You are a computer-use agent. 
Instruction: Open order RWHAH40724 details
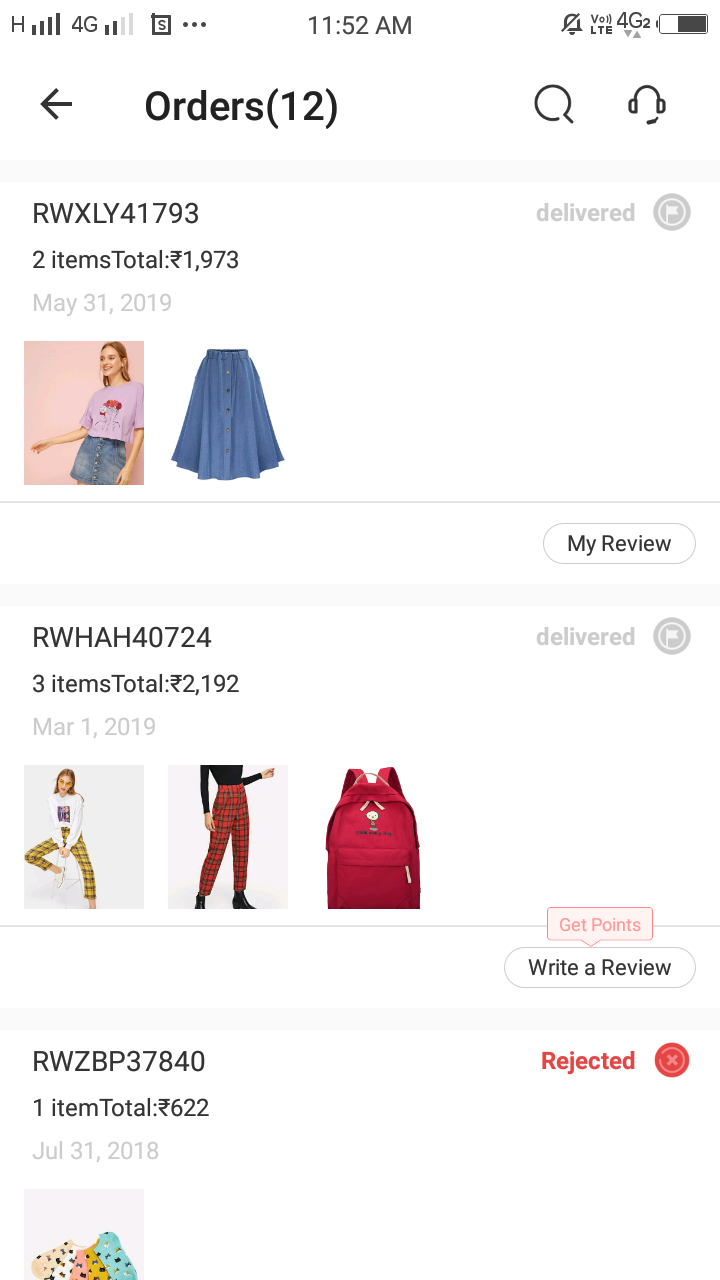pos(122,638)
